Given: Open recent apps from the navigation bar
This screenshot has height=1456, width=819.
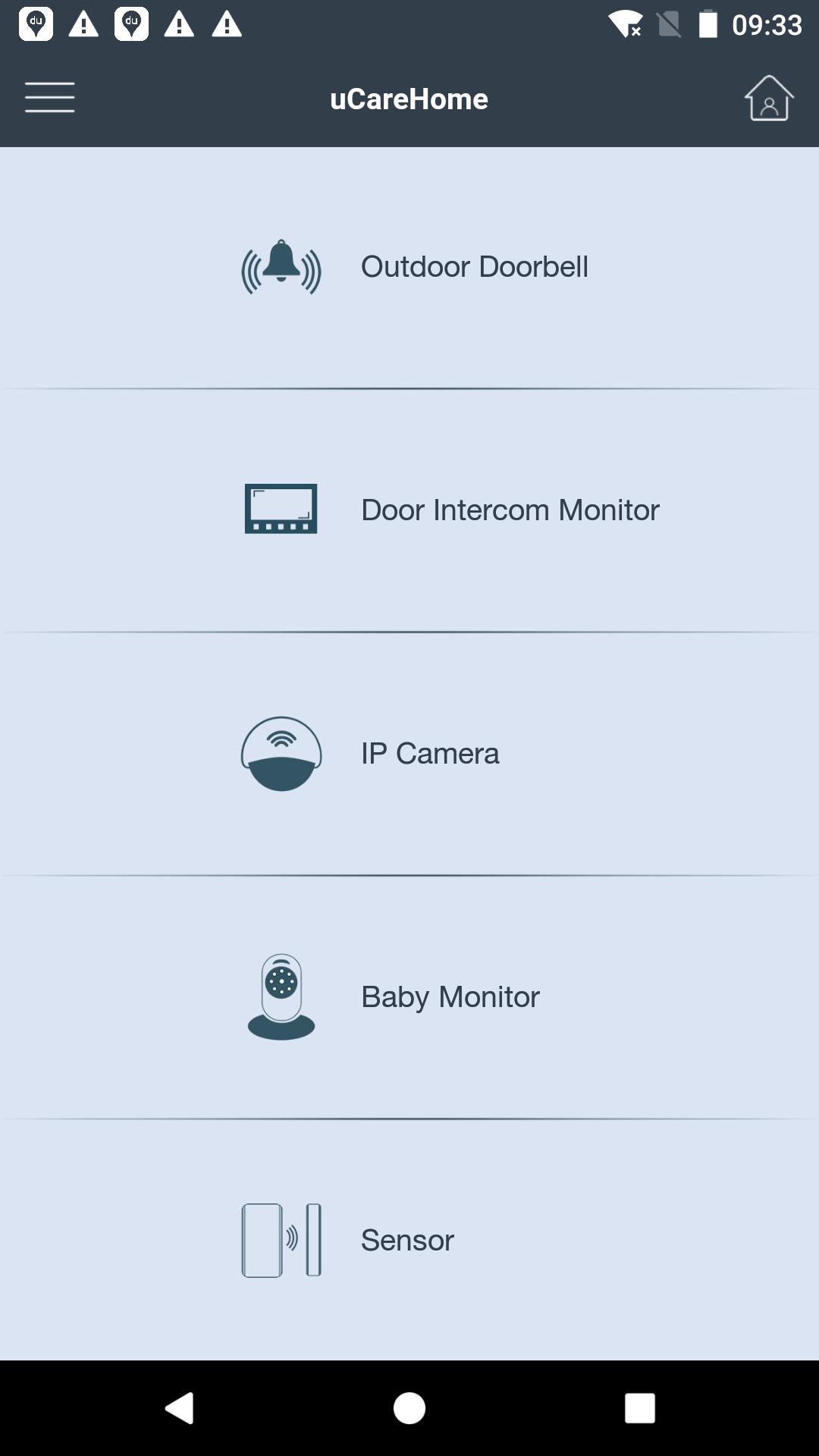Looking at the screenshot, I should pyautogui.click(x=639, y=1408).
